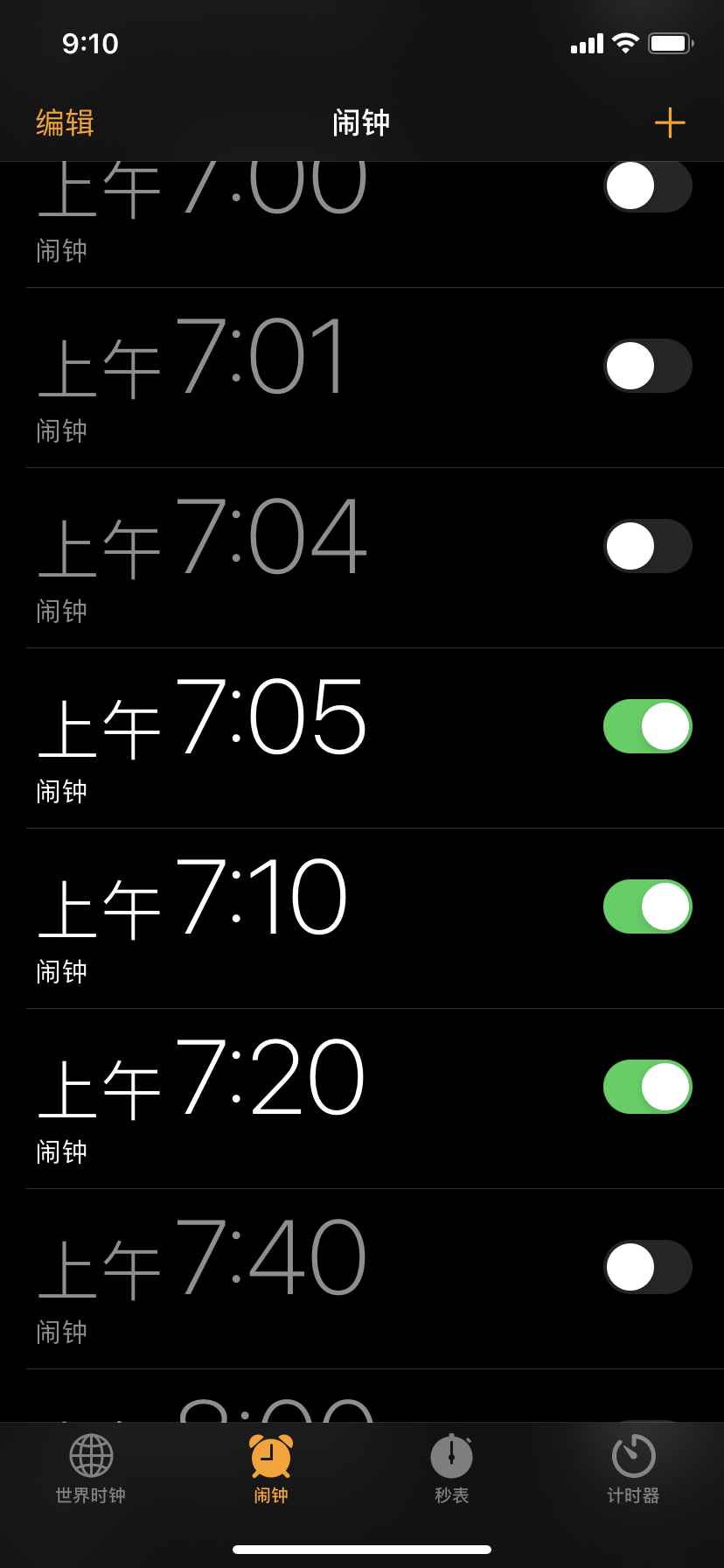The height and width of the screenshot is (1568, 724).
Task: Turn off the 上午7:10 alarm
Action: pyautogui.click(x=647, y=906)
